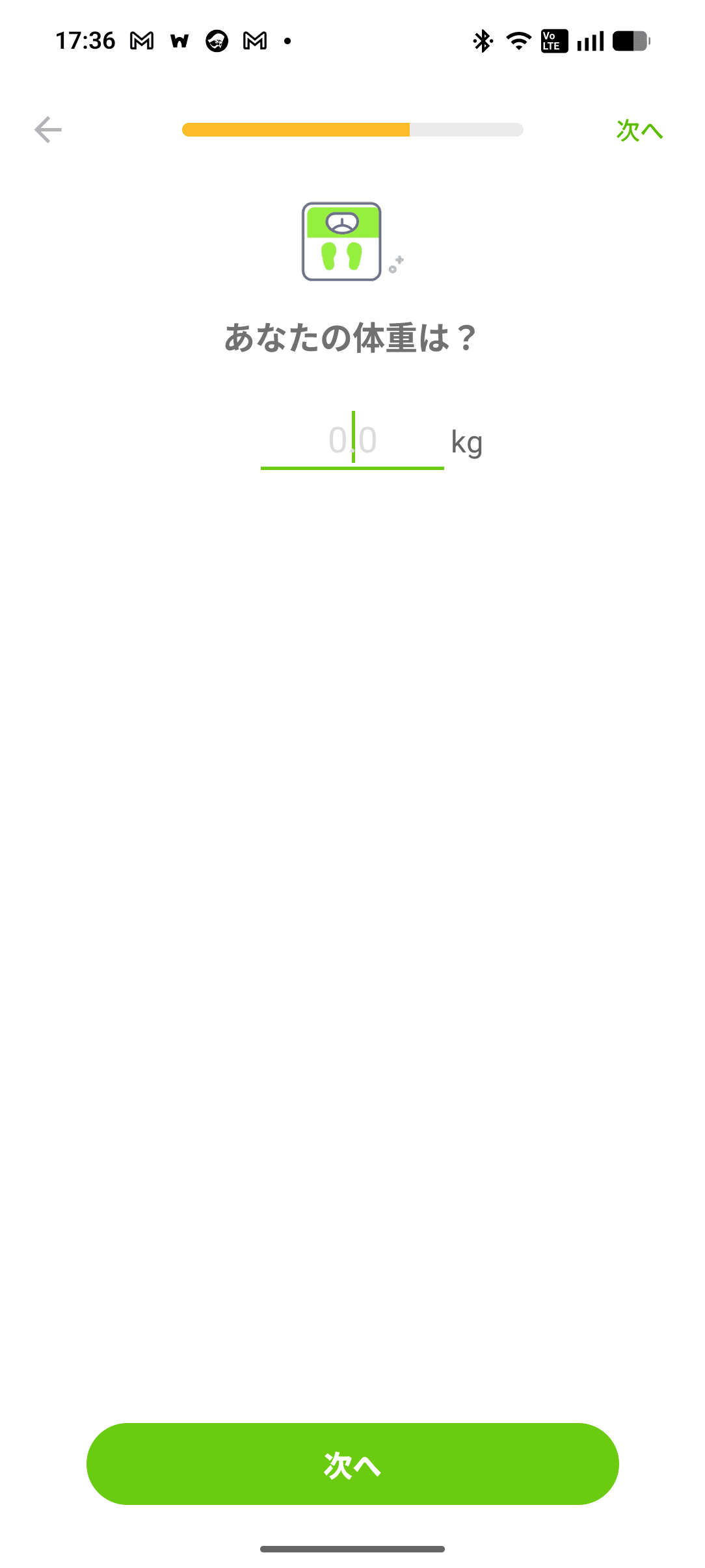
Task: Go back using the top-left arrow
Action: click(48, 130)
